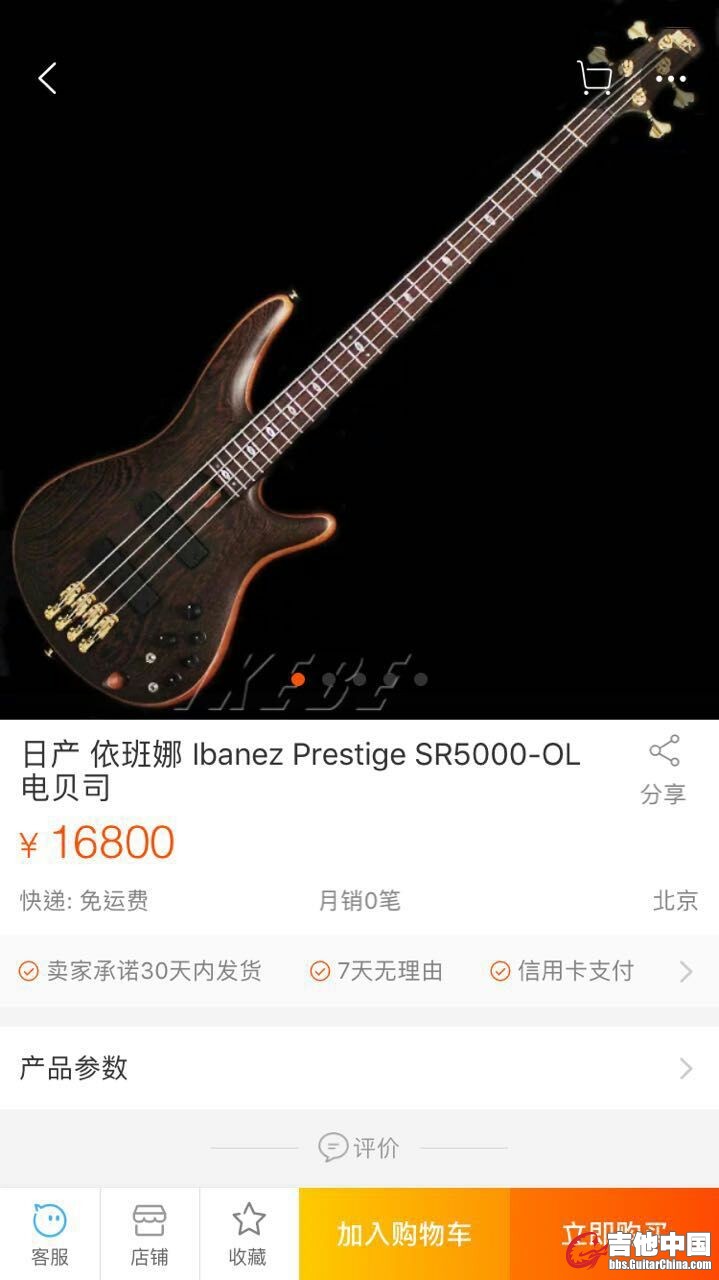
Task: Visit the seller's 店铺 store
Action: point(149,1235)
